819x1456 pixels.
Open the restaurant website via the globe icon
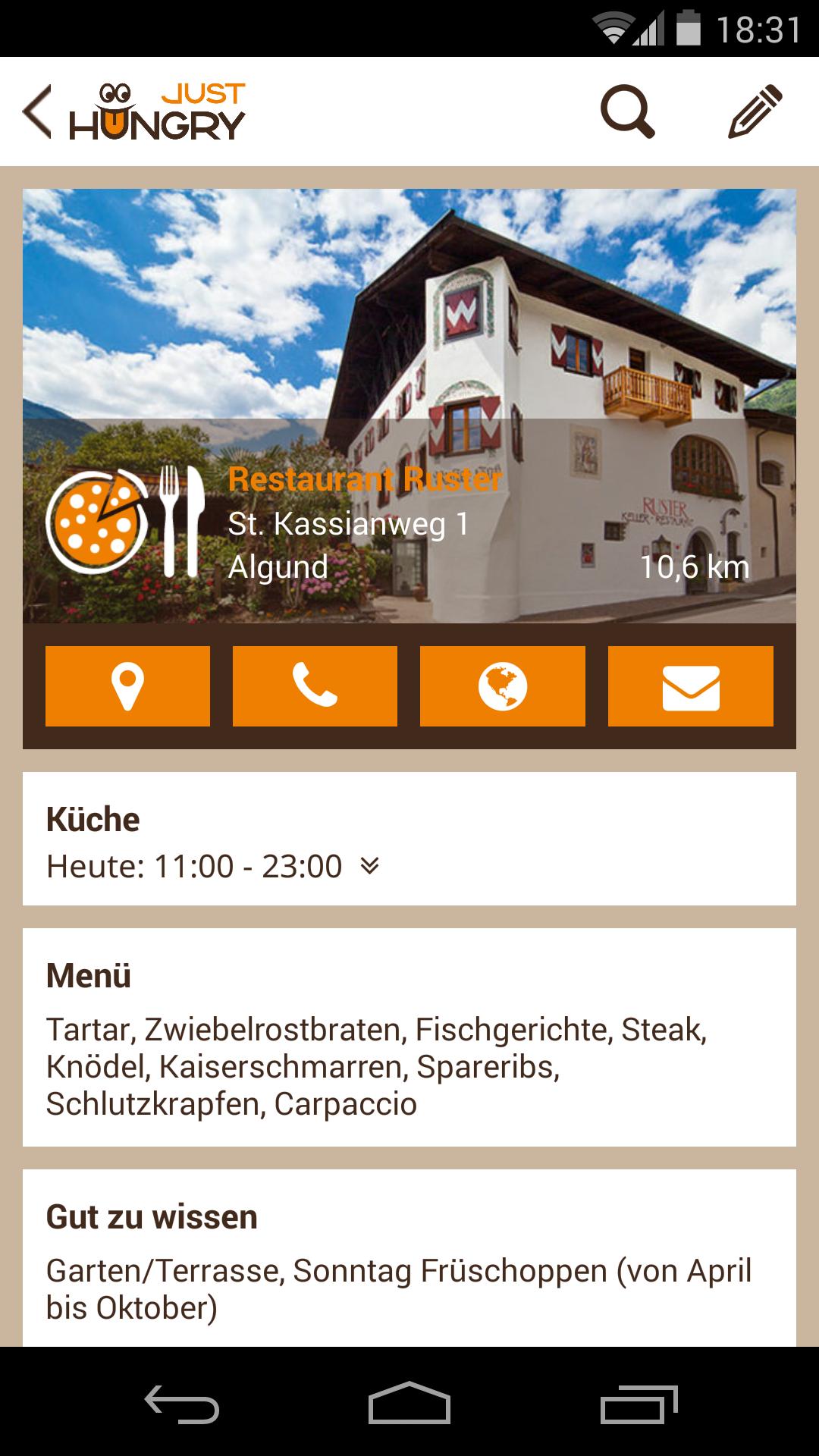coord(502,685)
